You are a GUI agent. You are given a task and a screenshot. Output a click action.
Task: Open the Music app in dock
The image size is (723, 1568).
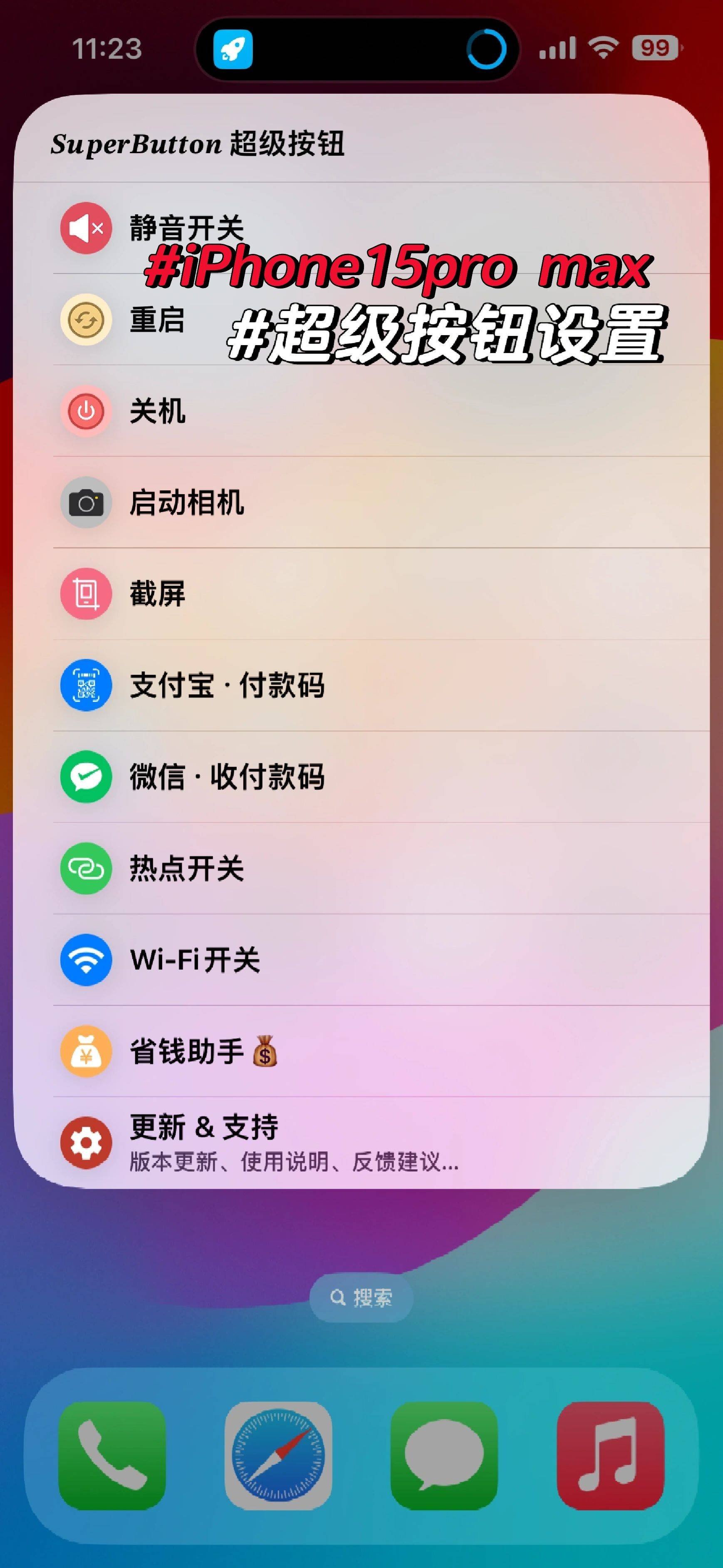coord(611,1455)
